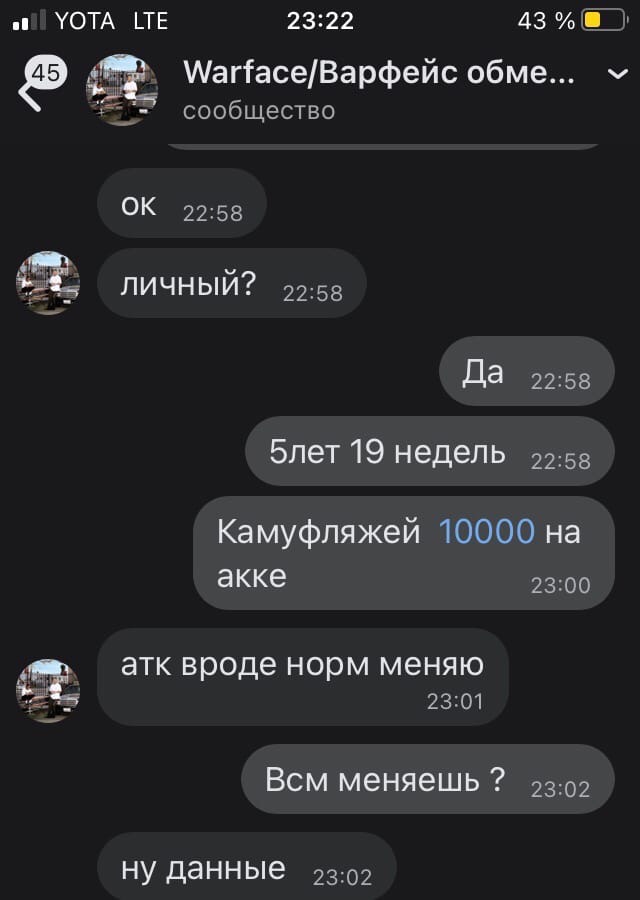Tap the 10000 link in the message
This screenshot has width=640, height=900.
487,532
